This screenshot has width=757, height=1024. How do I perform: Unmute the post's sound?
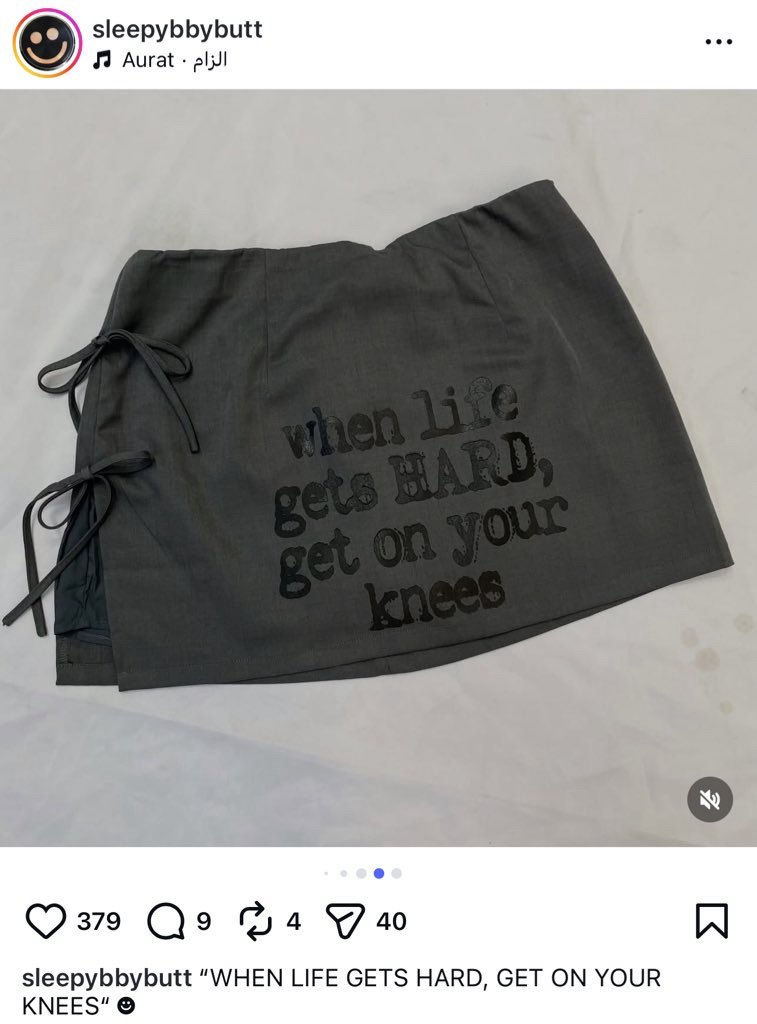click(710, 799)
